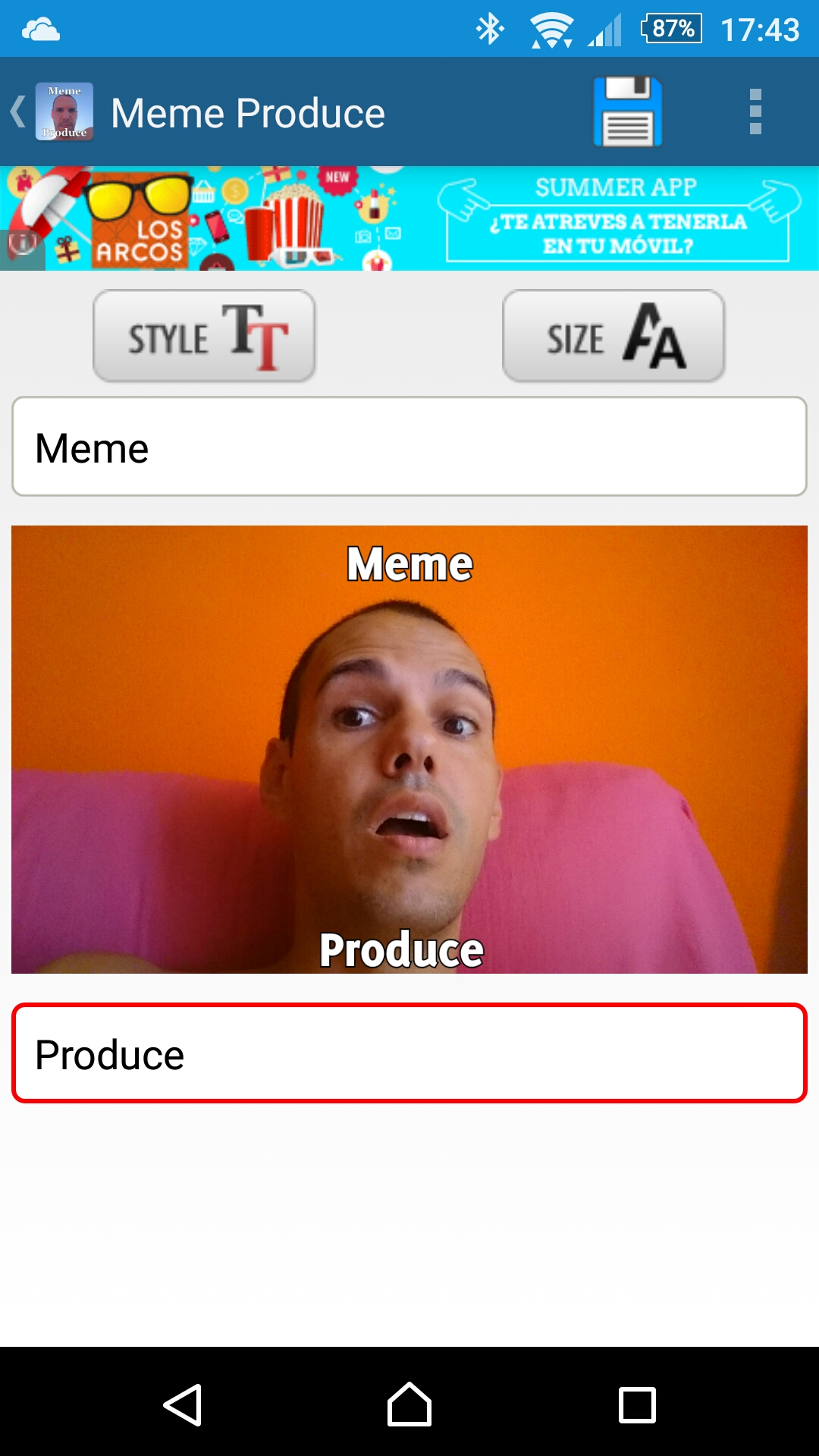The image size is (819, 1456).
Task: Tap the ad info icon on the banner
Action: point(22,246)
